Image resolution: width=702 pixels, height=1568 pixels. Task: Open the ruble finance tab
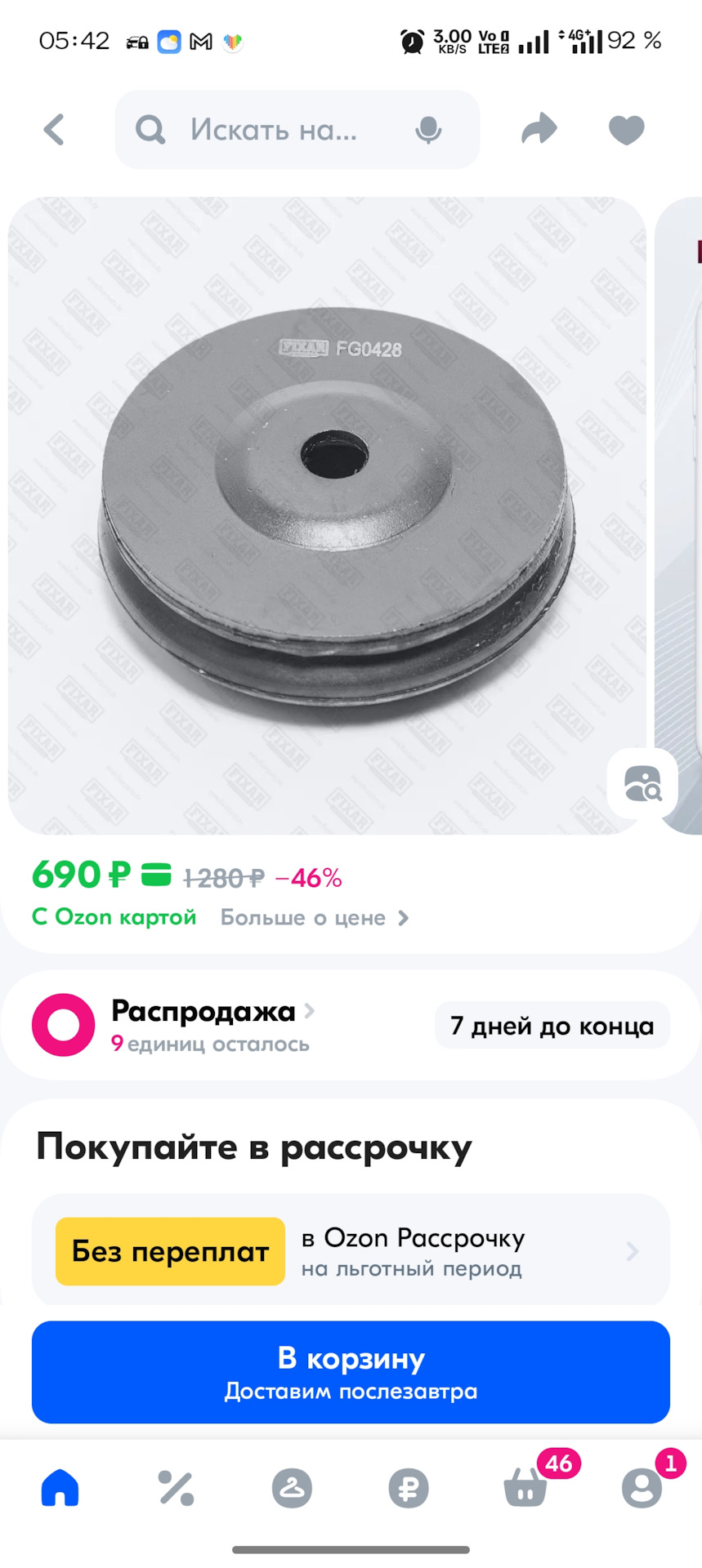point(409,1488)
